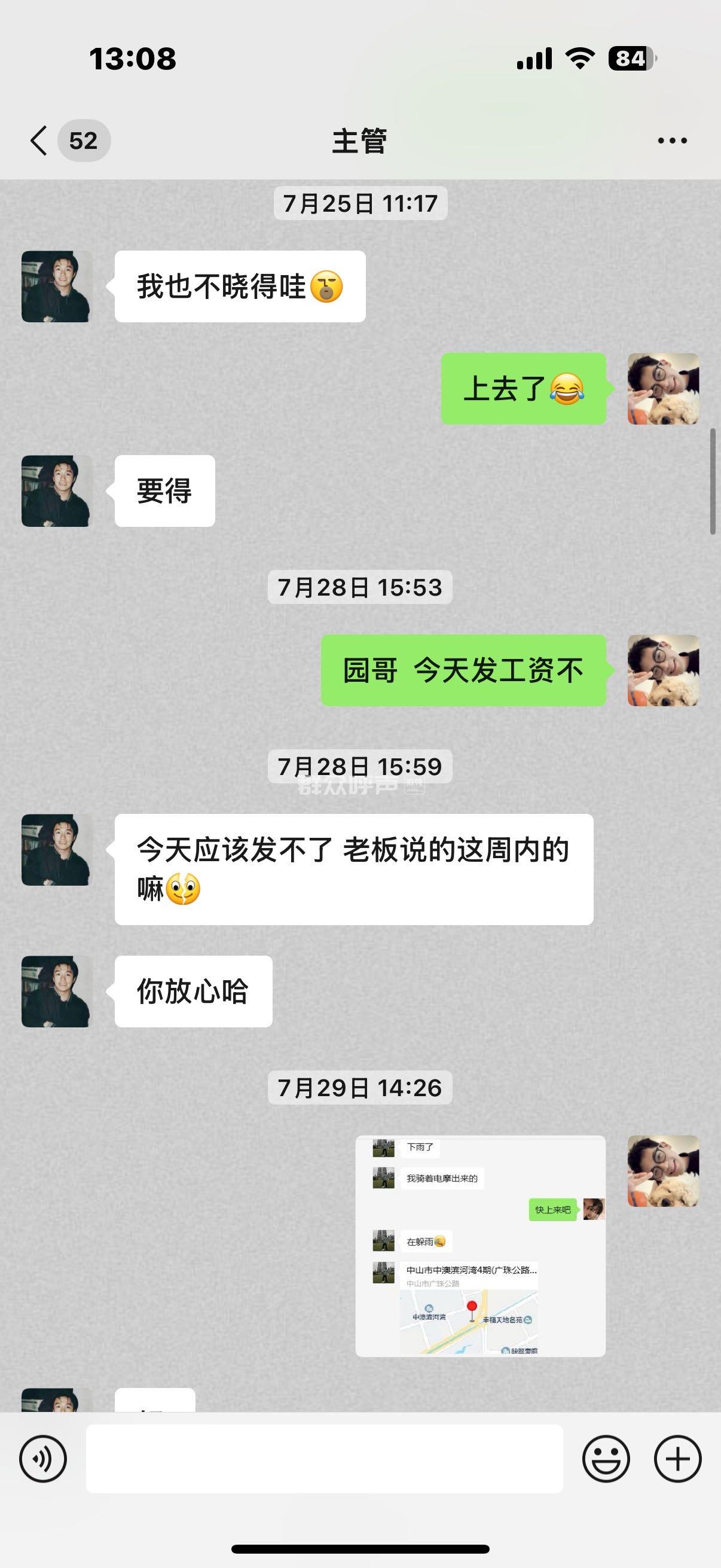Open the chat's three-dot menu
The width and height of the screenshot is (721, 1568).
672,141
